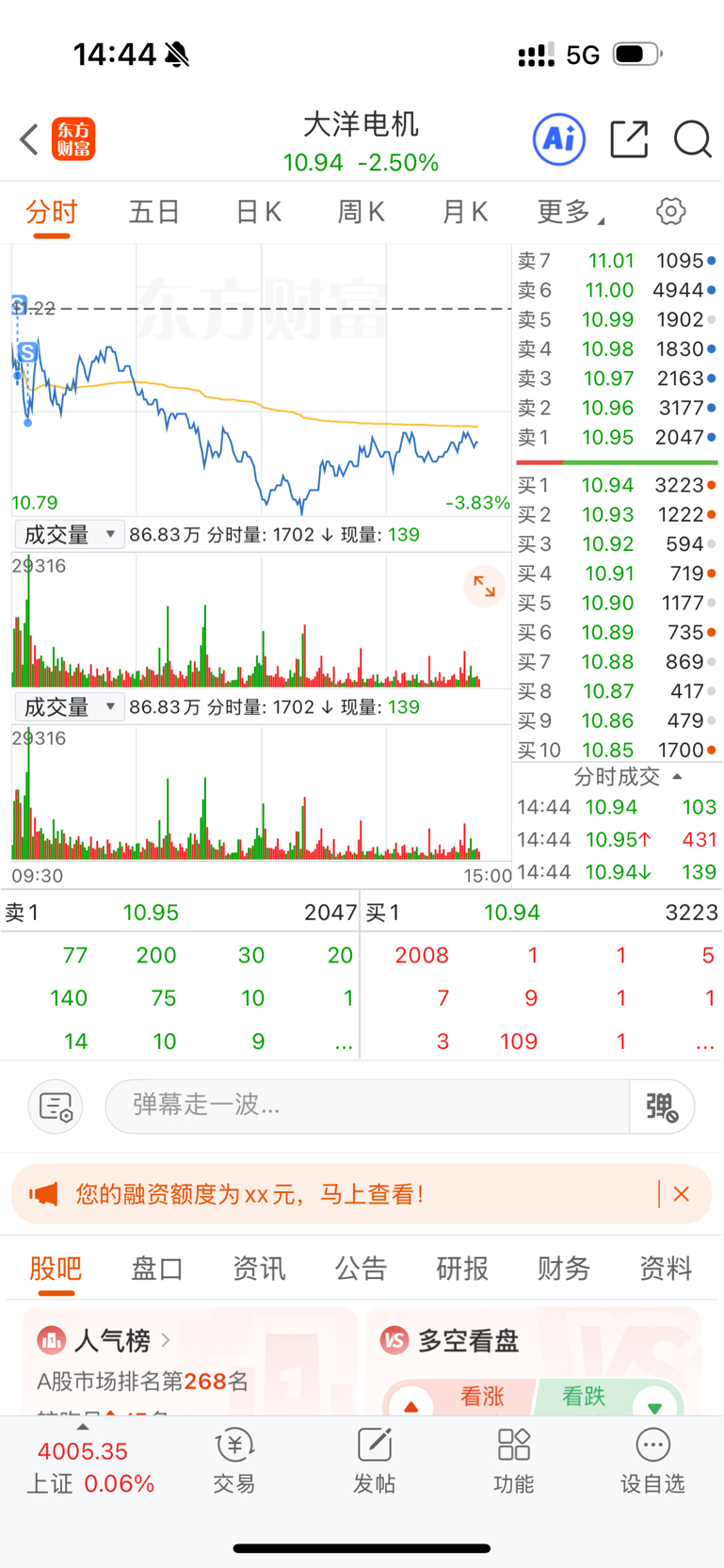Open the 人气榜 ranking card
The height and width of the screenshot is (1568, 724).
point(111,1339)
